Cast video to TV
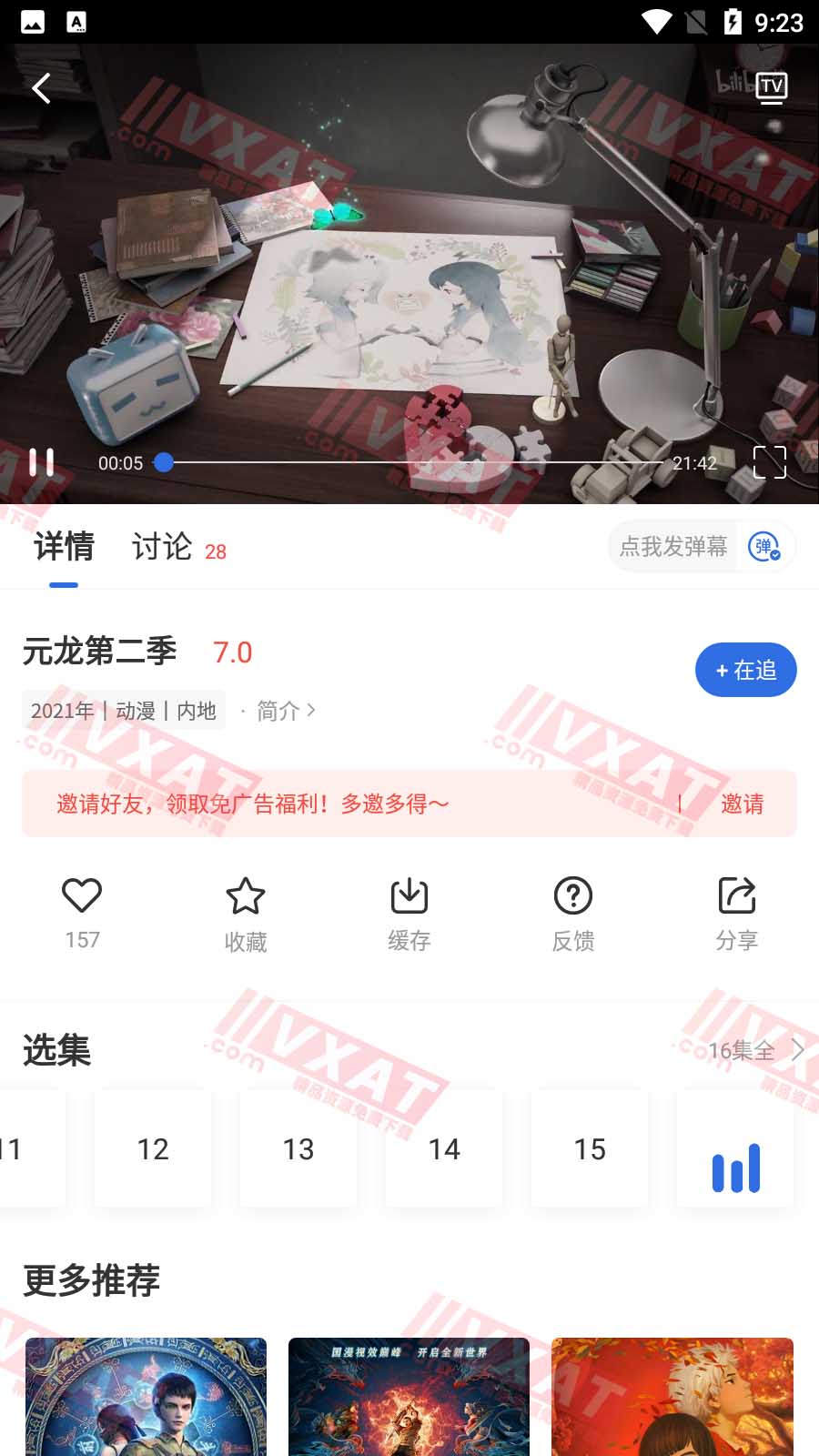 772,87
